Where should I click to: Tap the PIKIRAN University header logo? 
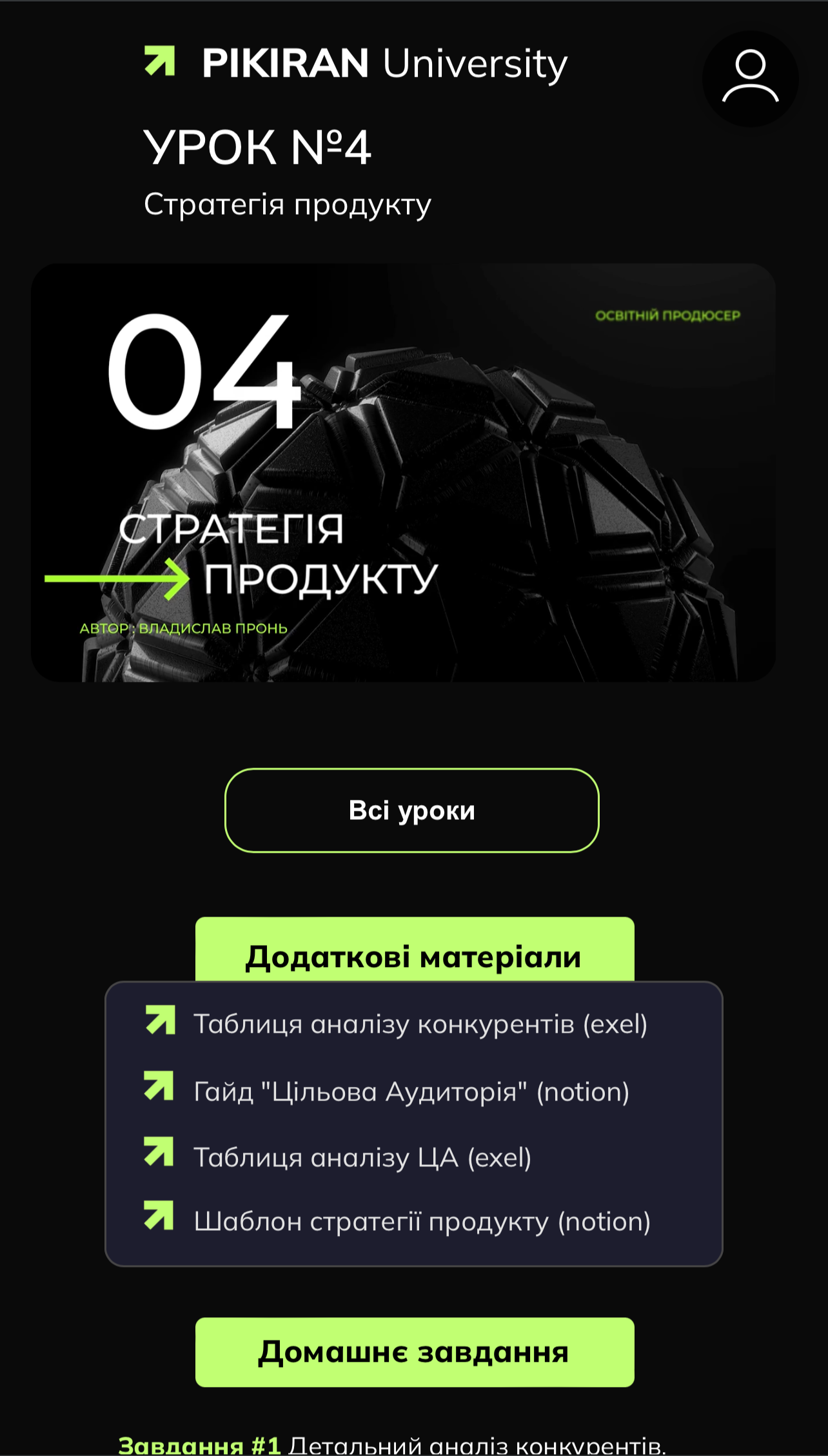click(x=355, y=63)
